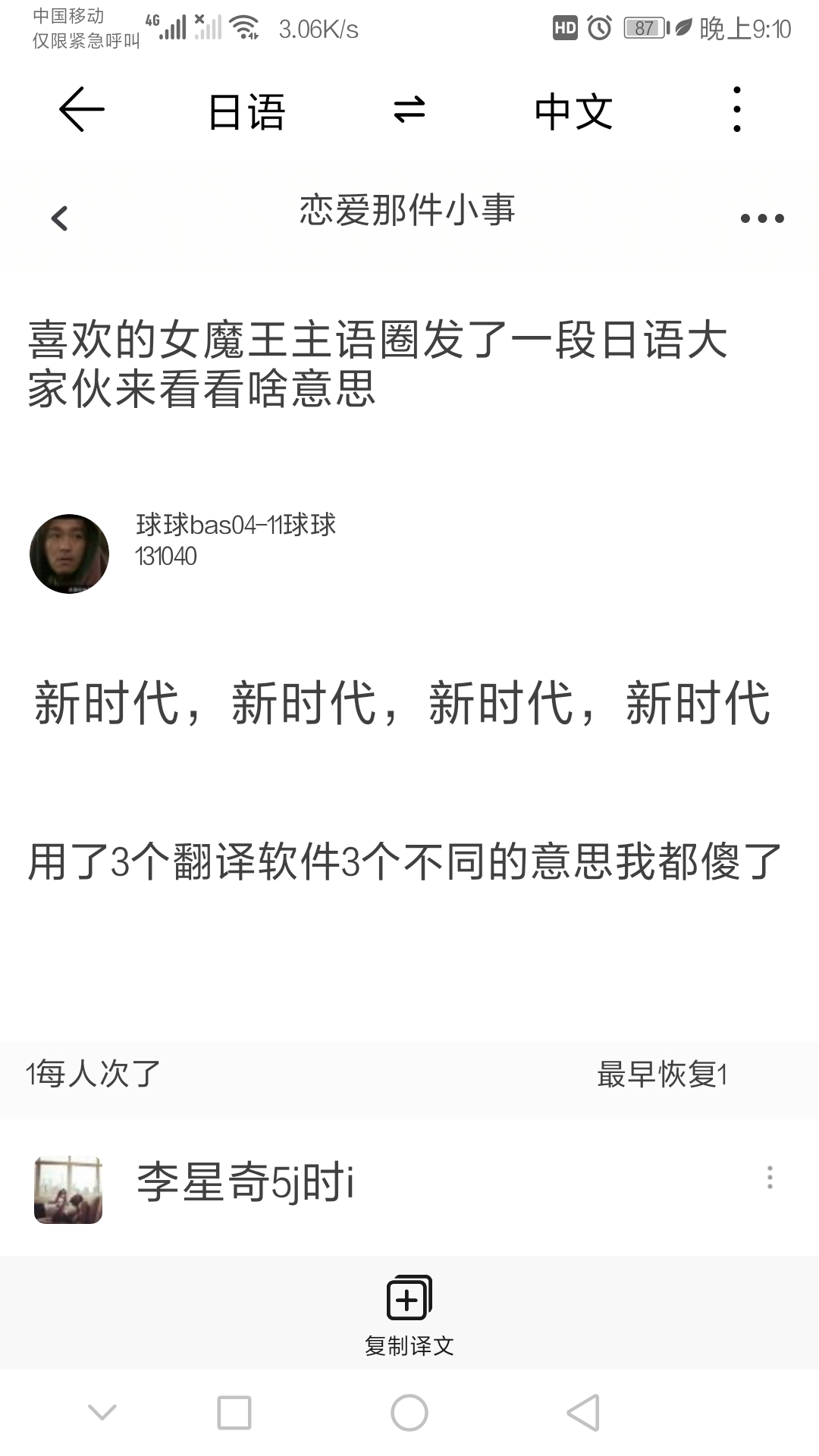Image resolution: width=819 pixels, height=1456 pixels.
Task: Change the target language 中文
Action: (x=573, y=112)
